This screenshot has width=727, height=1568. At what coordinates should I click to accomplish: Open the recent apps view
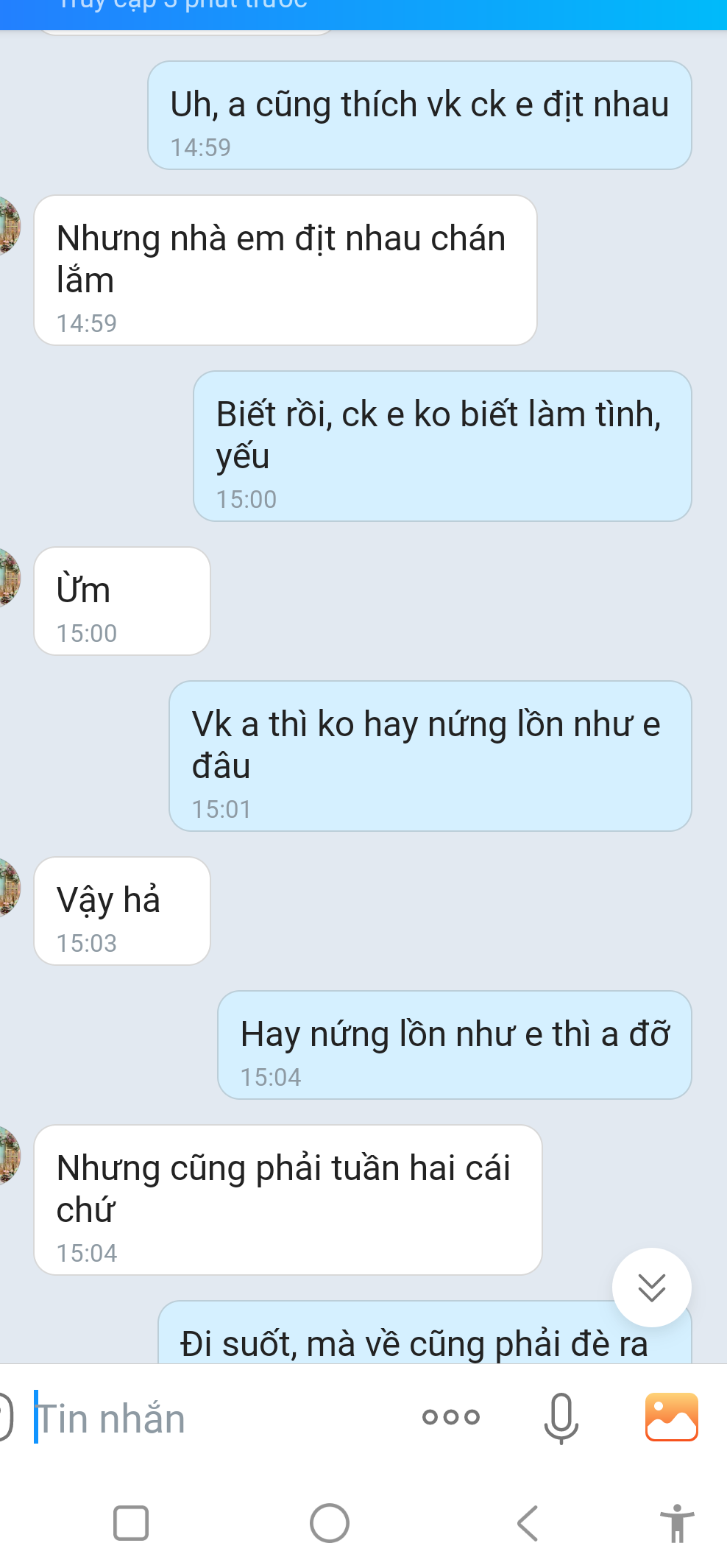[131, 1523]
